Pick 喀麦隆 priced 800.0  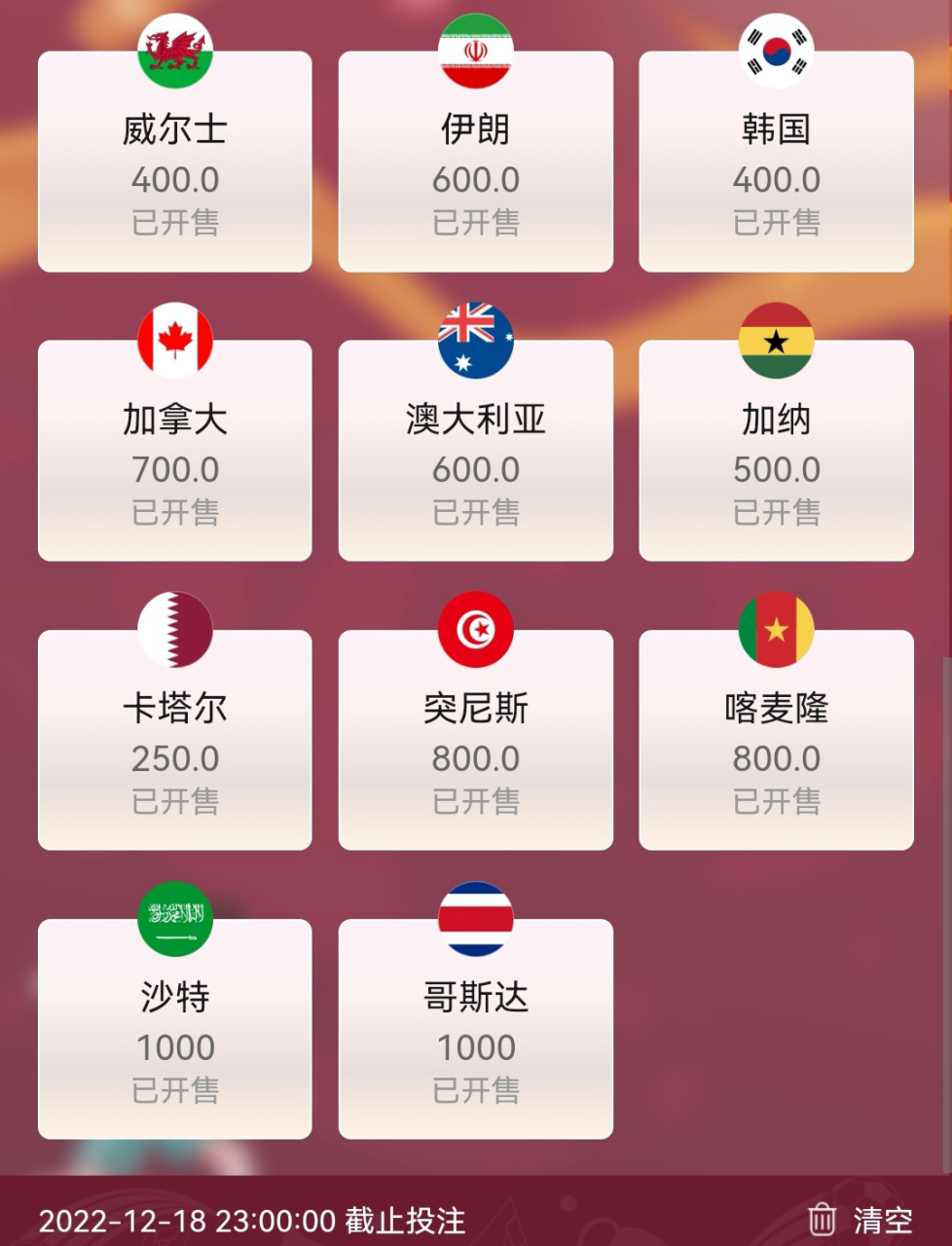click(x=776, y=740)
